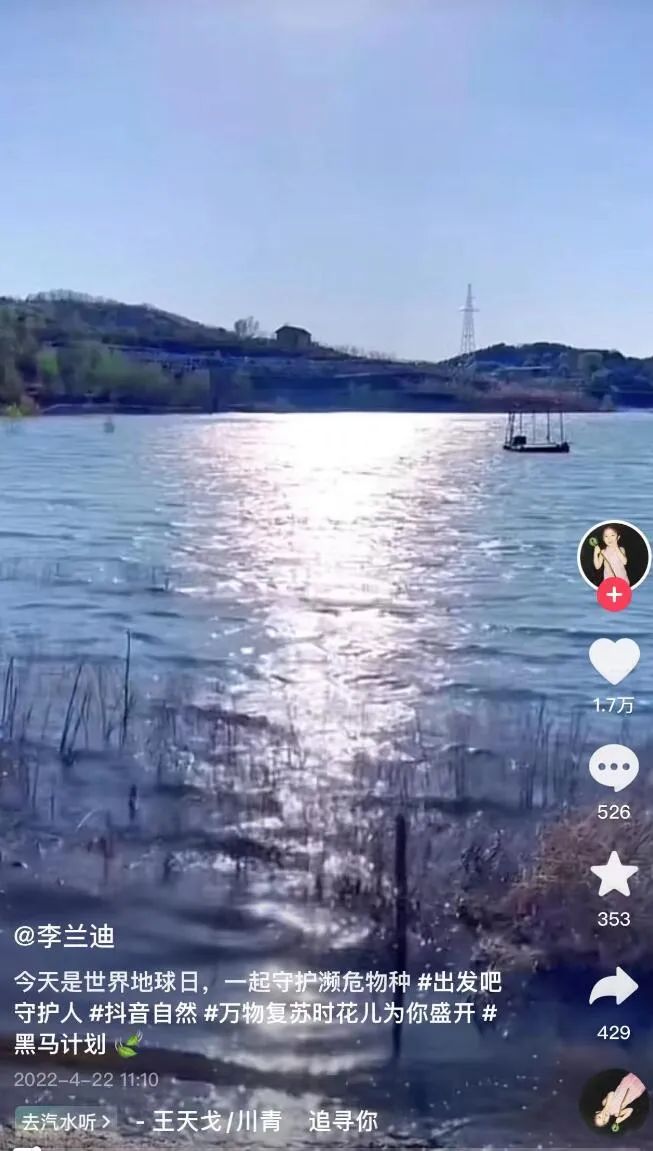Viewport: 653px width, 1151px height.
Task: Favorite this video with the star
Action: tap(613, 875)
